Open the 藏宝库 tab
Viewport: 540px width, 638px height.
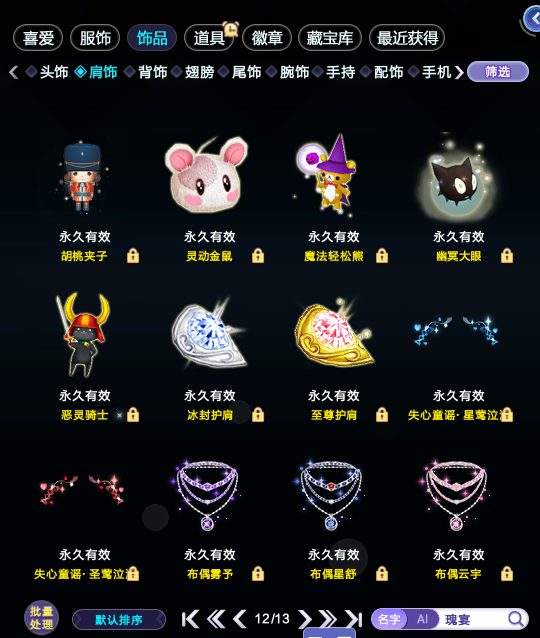pos(330,38)
